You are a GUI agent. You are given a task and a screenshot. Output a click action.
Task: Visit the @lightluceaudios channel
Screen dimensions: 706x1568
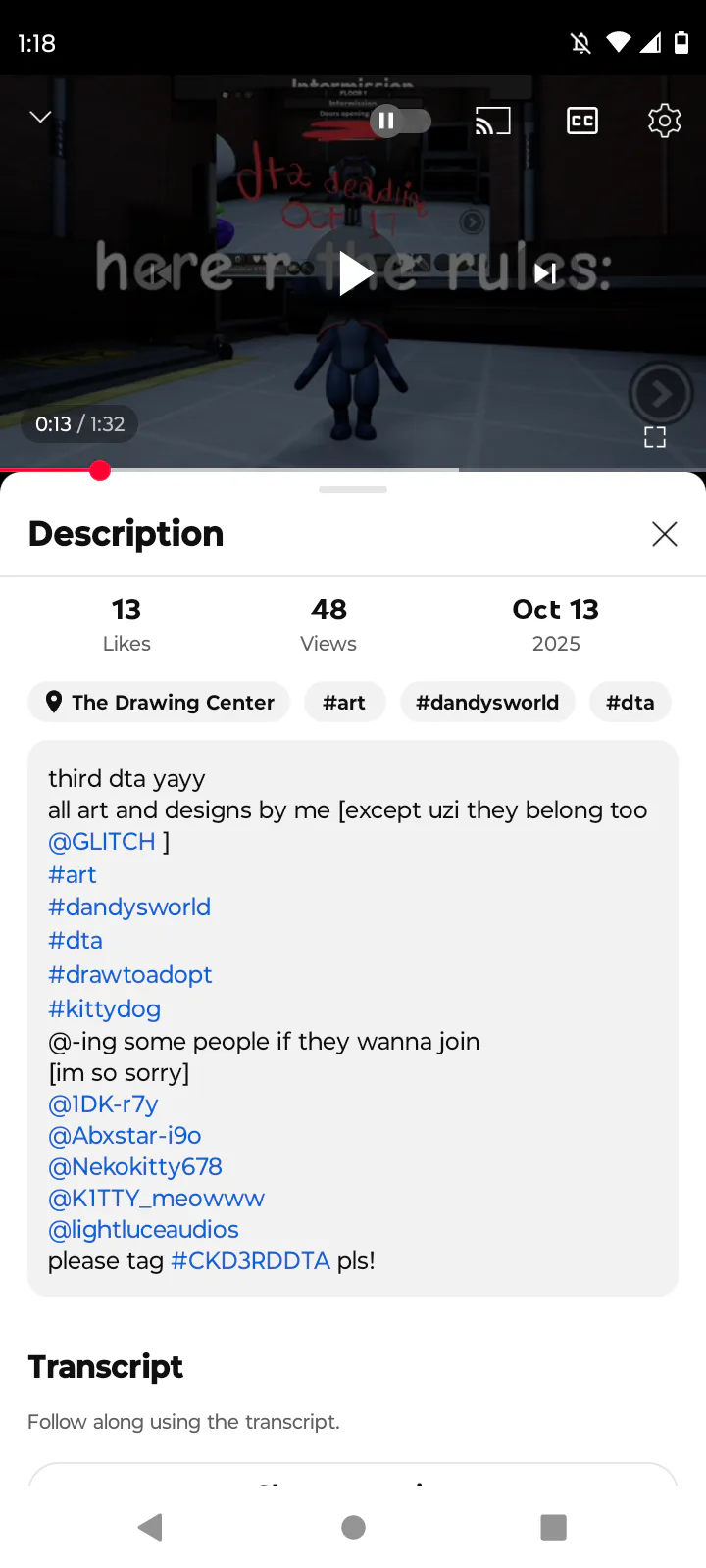(x=143, y=1229)
